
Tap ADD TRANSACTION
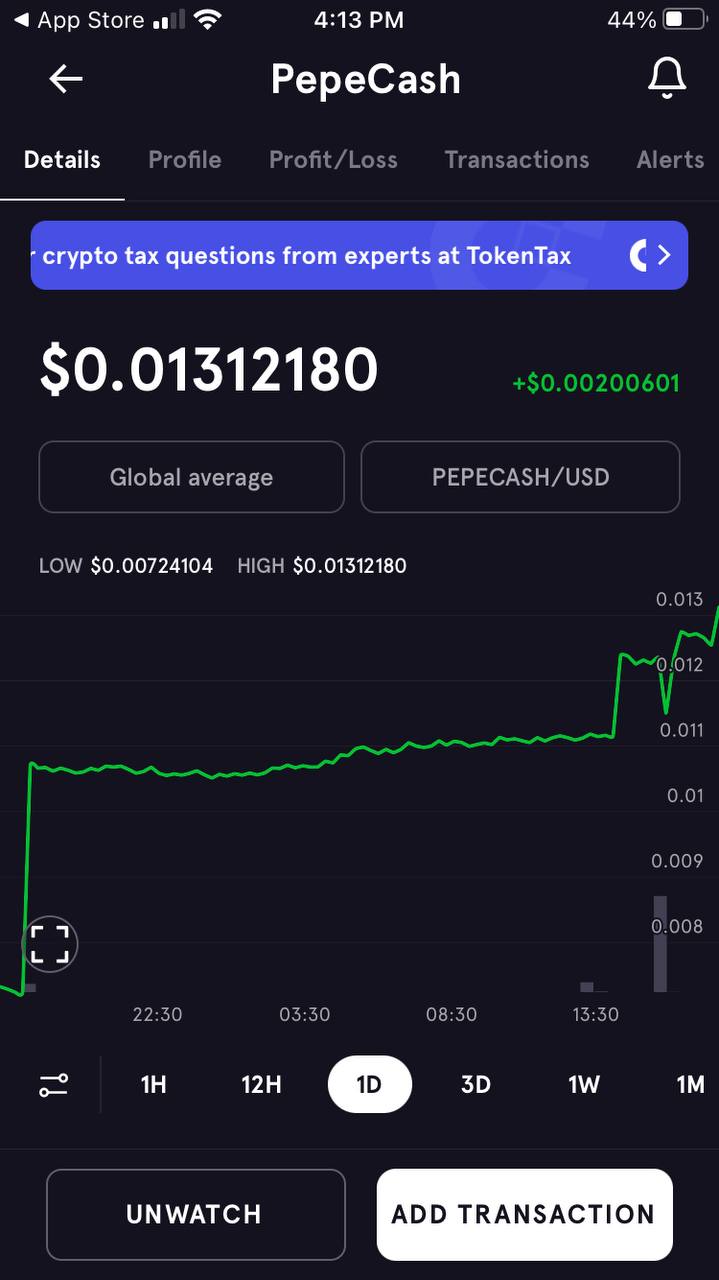pos(524,1214)
